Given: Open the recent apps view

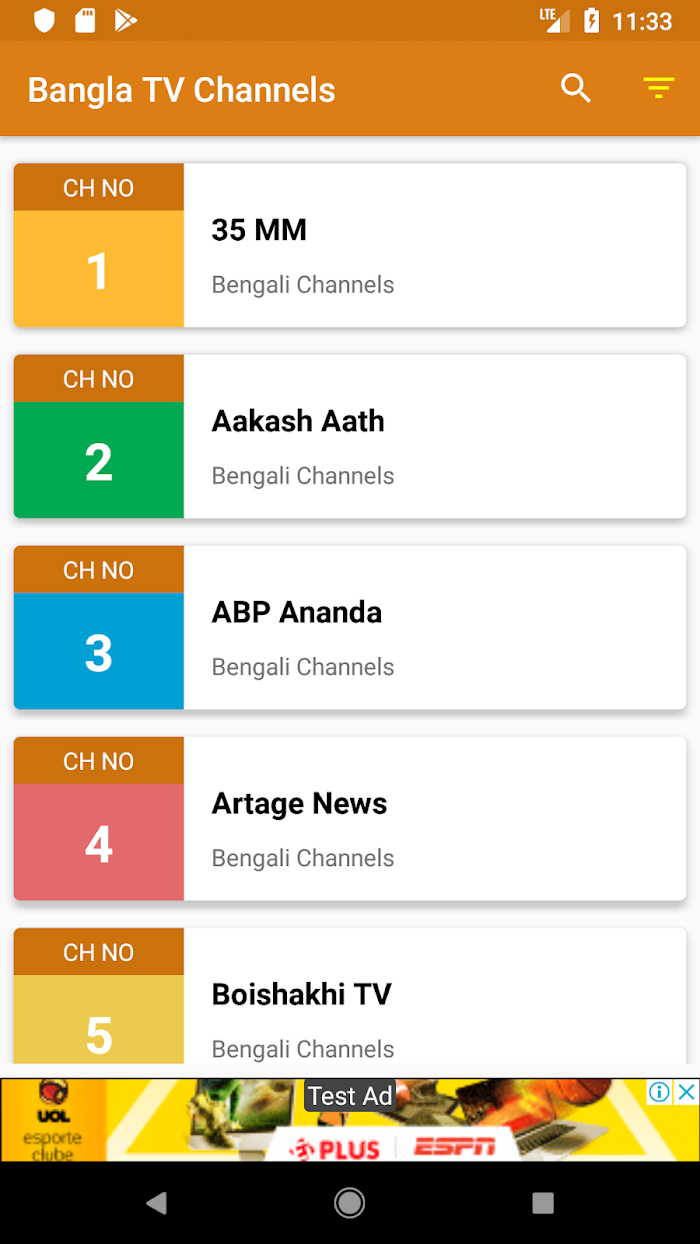Looking at the screenshot, I should pyautogui.click(x=543, y=1203).
